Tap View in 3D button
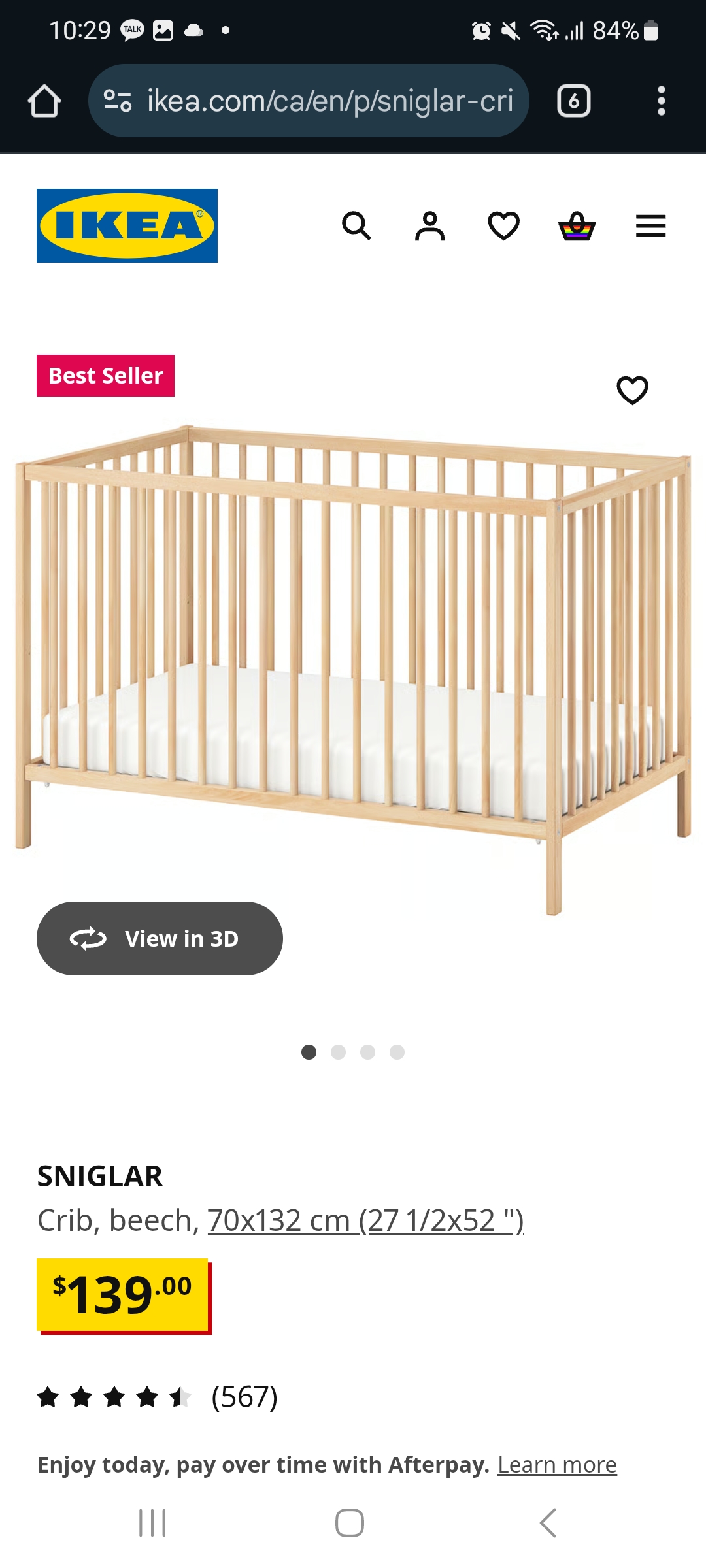The height and width of the screenshot is (1568, 706). point(160,938)
